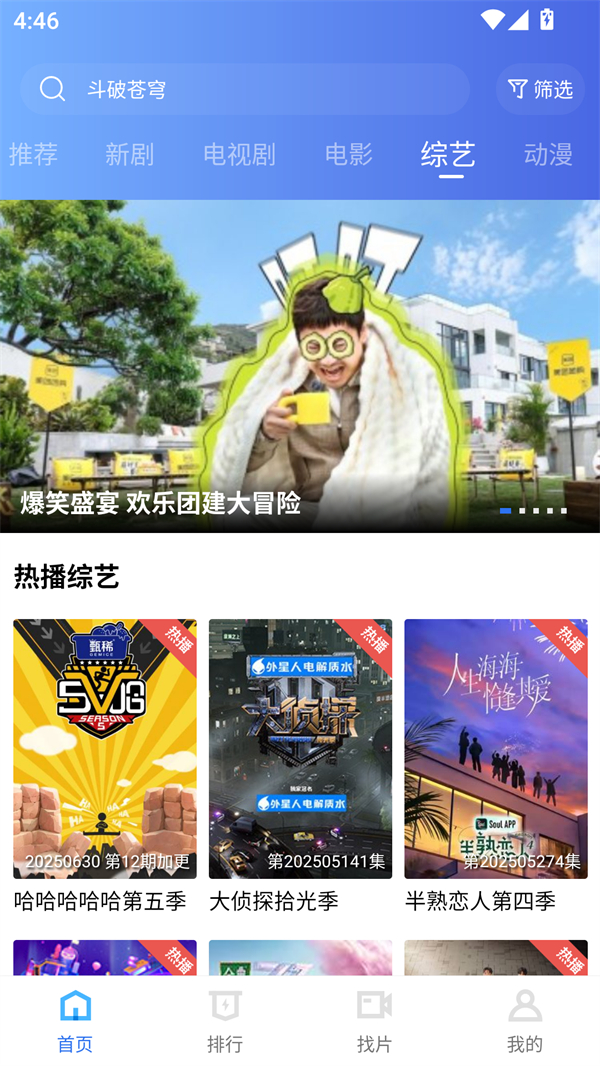Screen dimensions: 600x1066
Task: Open the 找片 discovery tab
Action: coord(375,1021)
